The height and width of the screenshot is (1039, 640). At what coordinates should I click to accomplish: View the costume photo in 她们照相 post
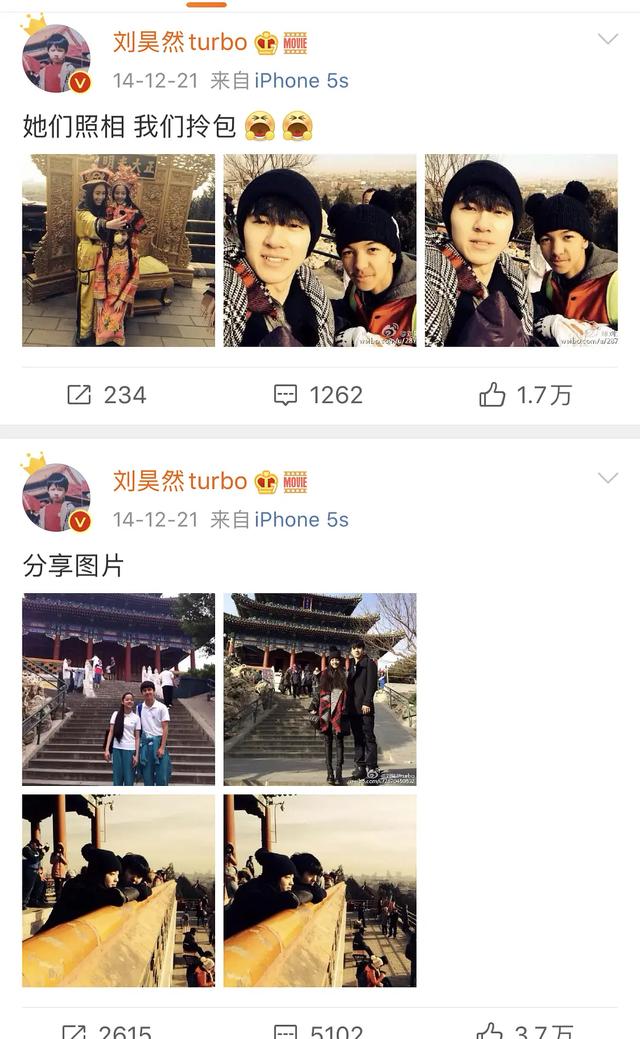[118, 250]
